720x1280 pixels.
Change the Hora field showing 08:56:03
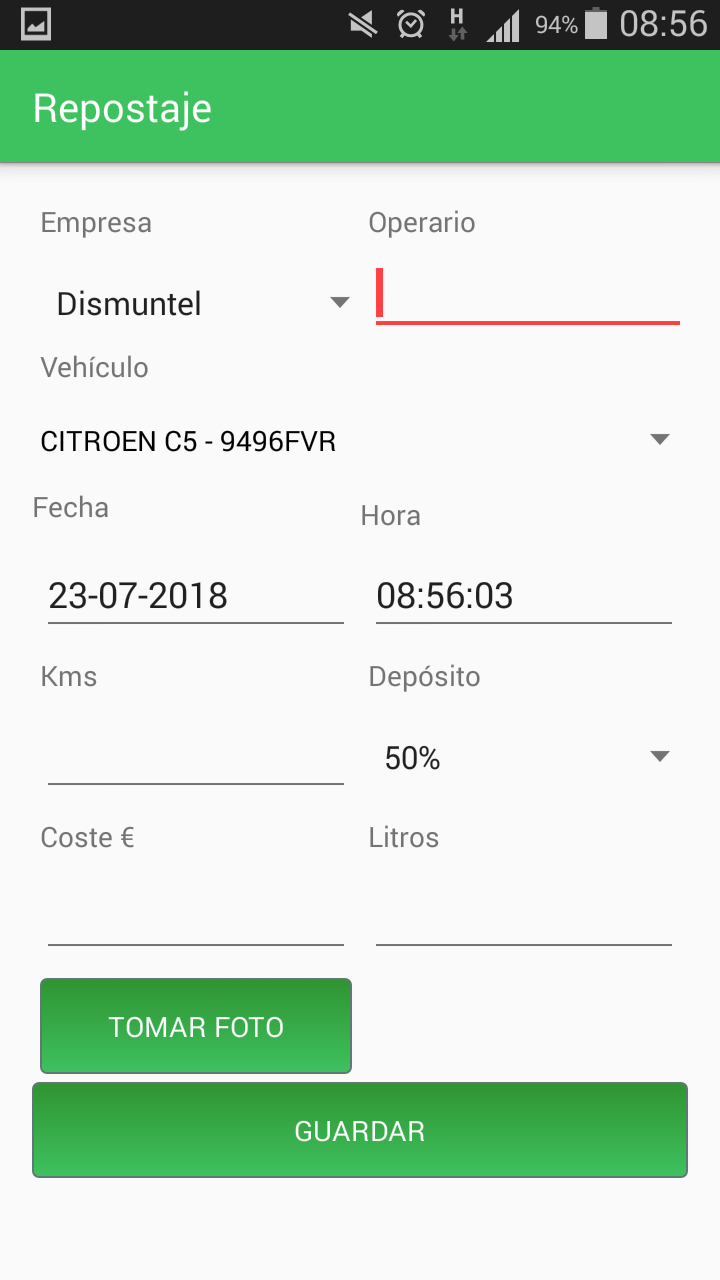coord(524,596)
